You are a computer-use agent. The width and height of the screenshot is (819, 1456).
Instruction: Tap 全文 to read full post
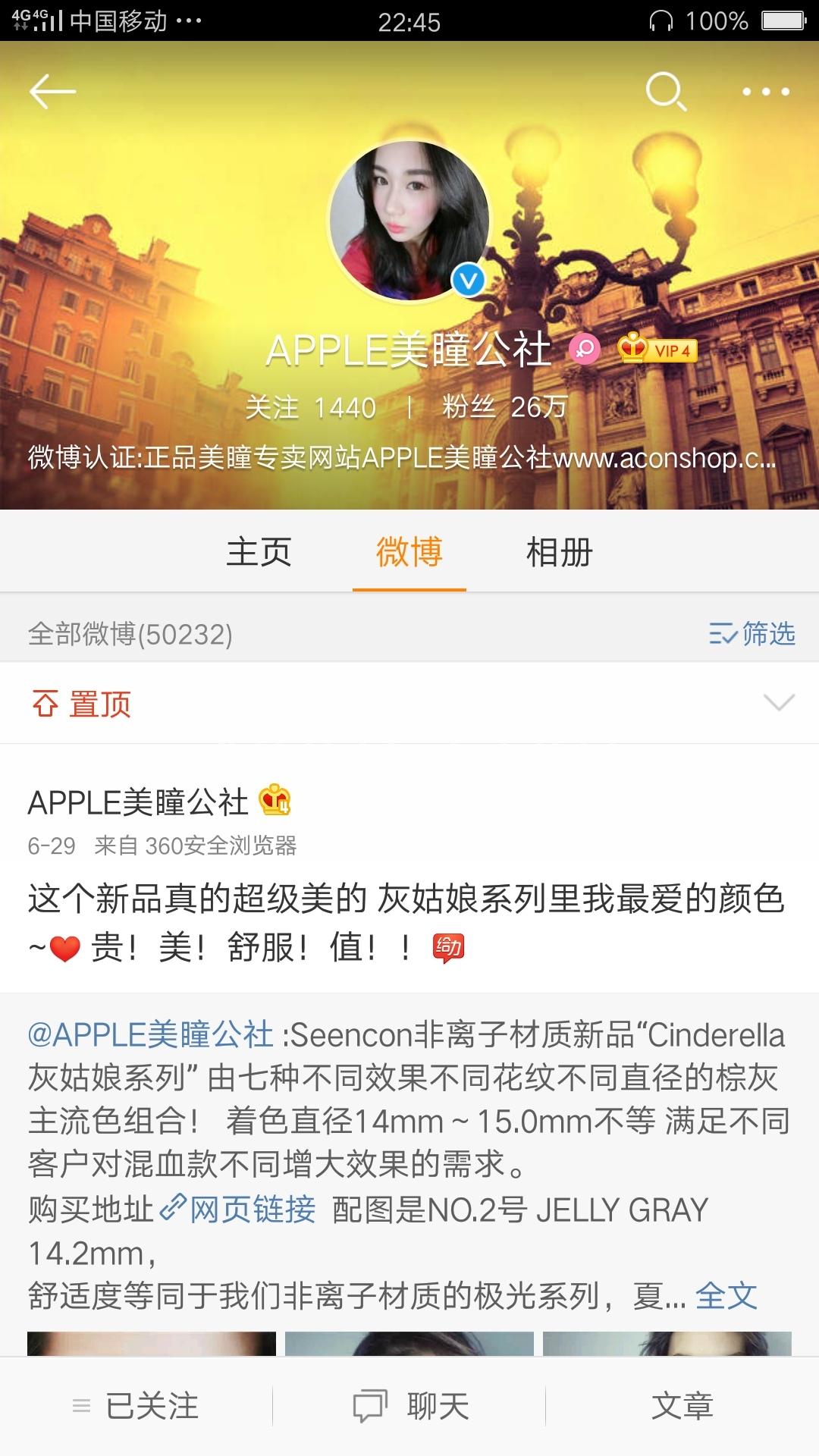point(726,1296)
